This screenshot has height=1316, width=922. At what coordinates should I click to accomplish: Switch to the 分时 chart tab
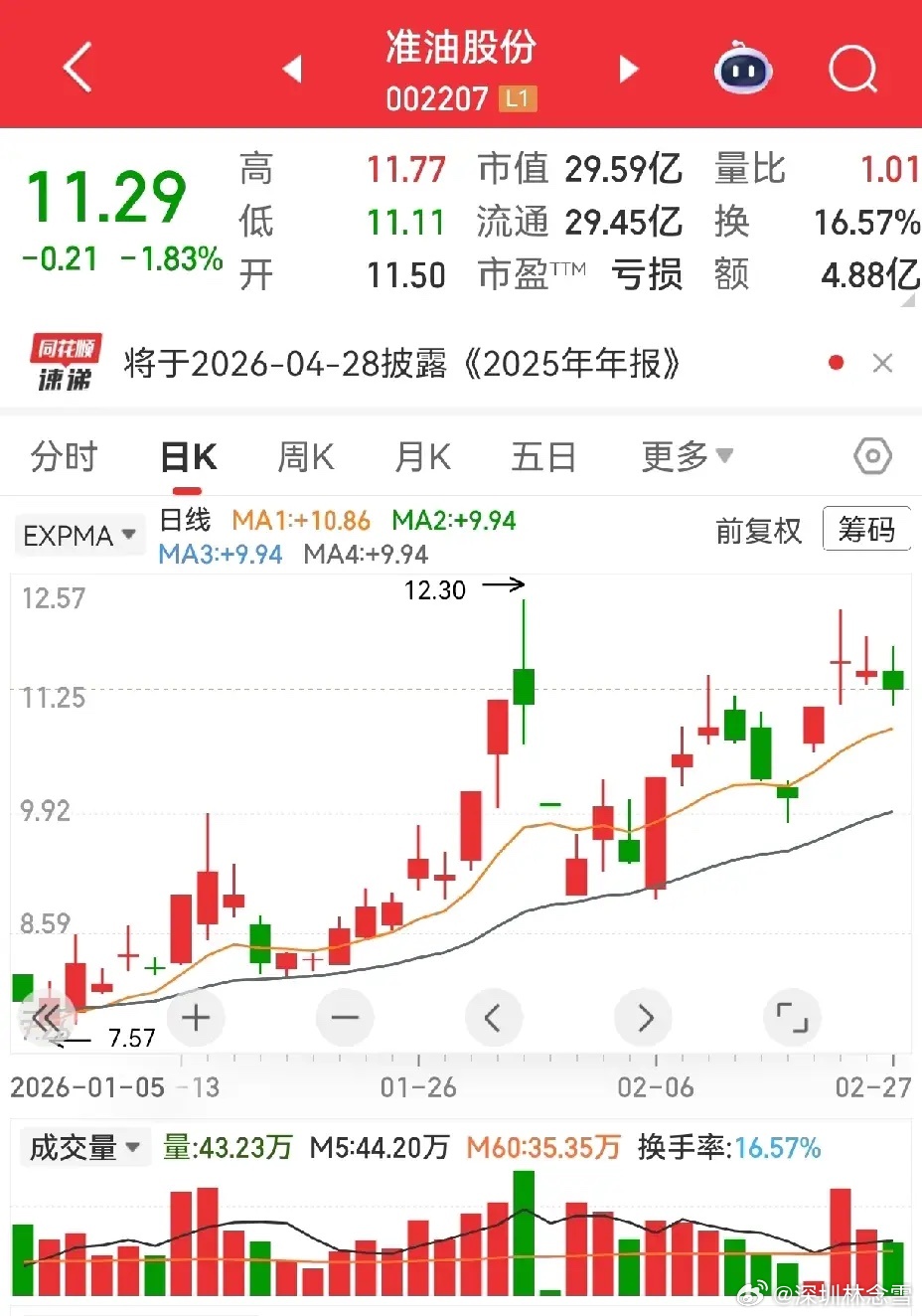point(64,457)
